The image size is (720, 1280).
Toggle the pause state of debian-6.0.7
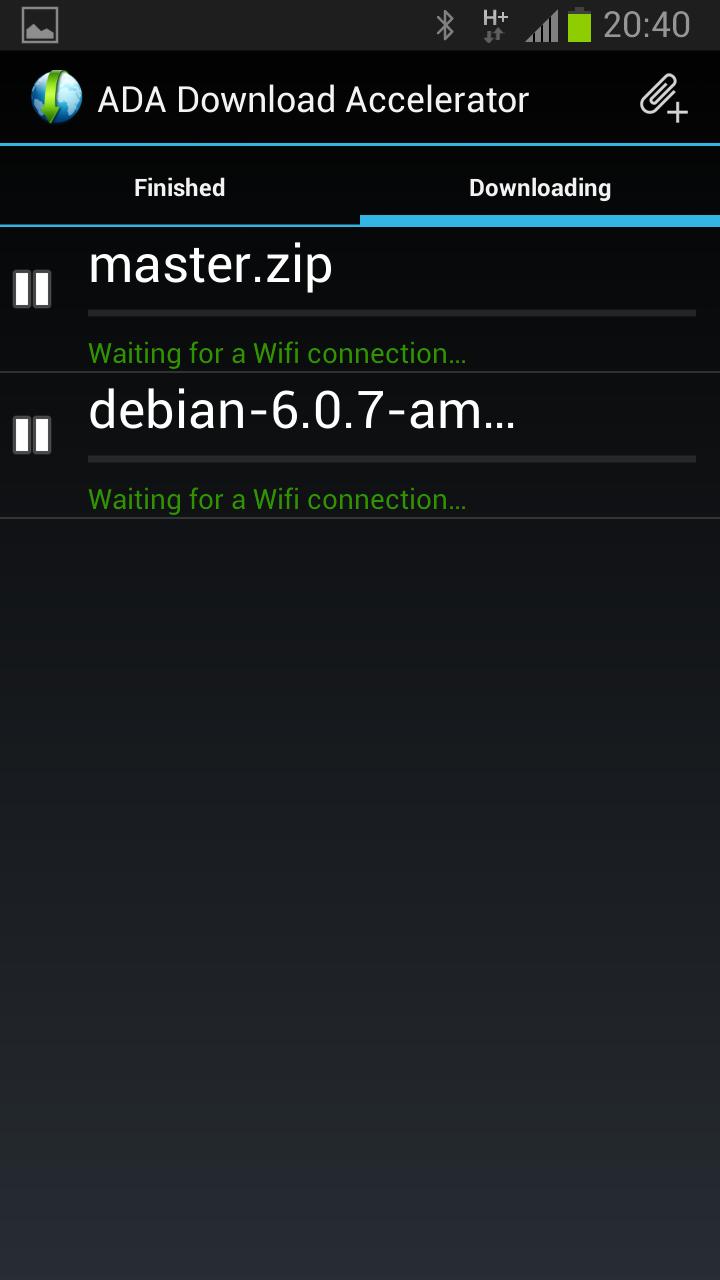33,435
